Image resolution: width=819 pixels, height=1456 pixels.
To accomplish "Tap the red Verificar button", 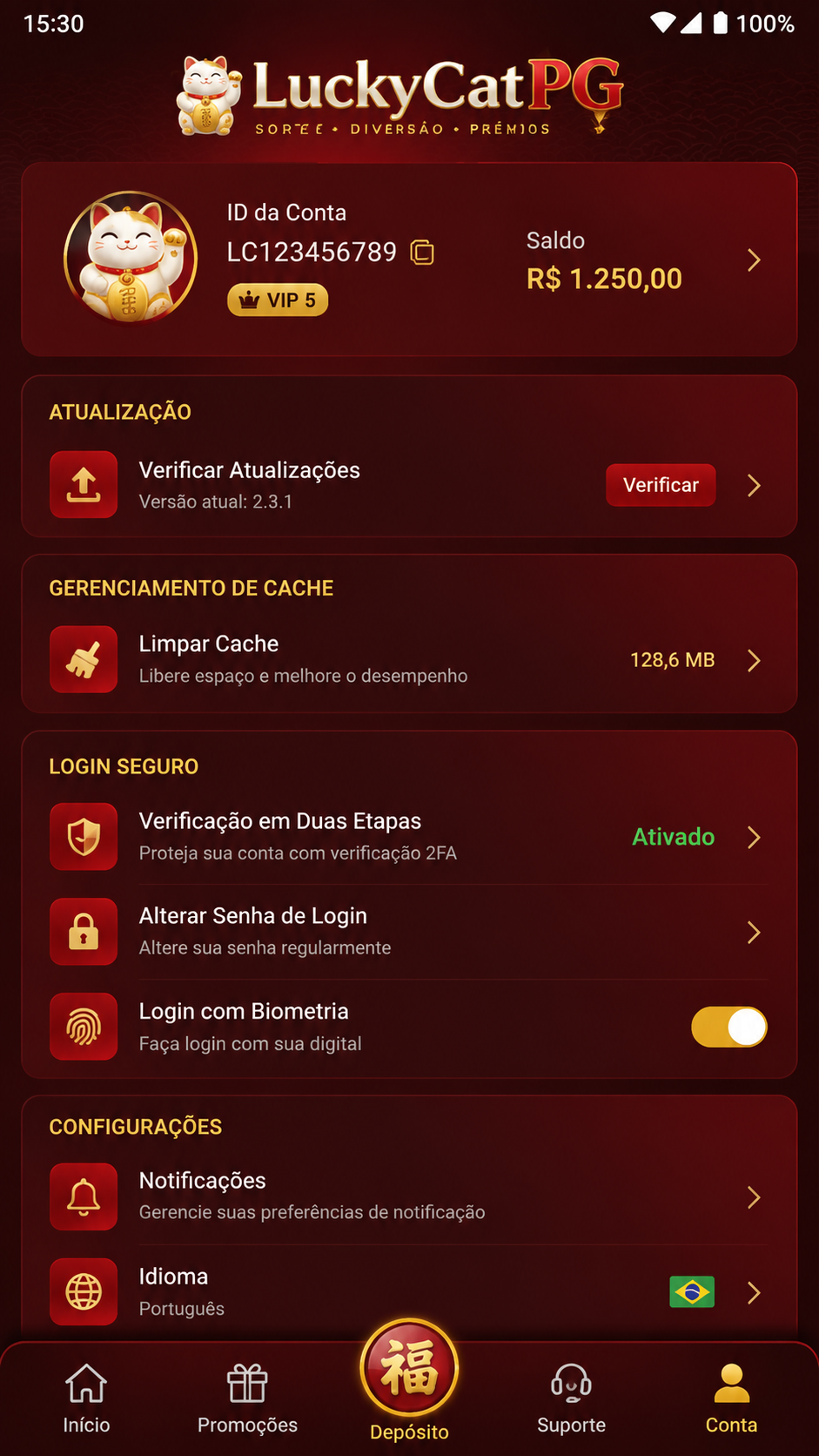I will tap(661, 485).
